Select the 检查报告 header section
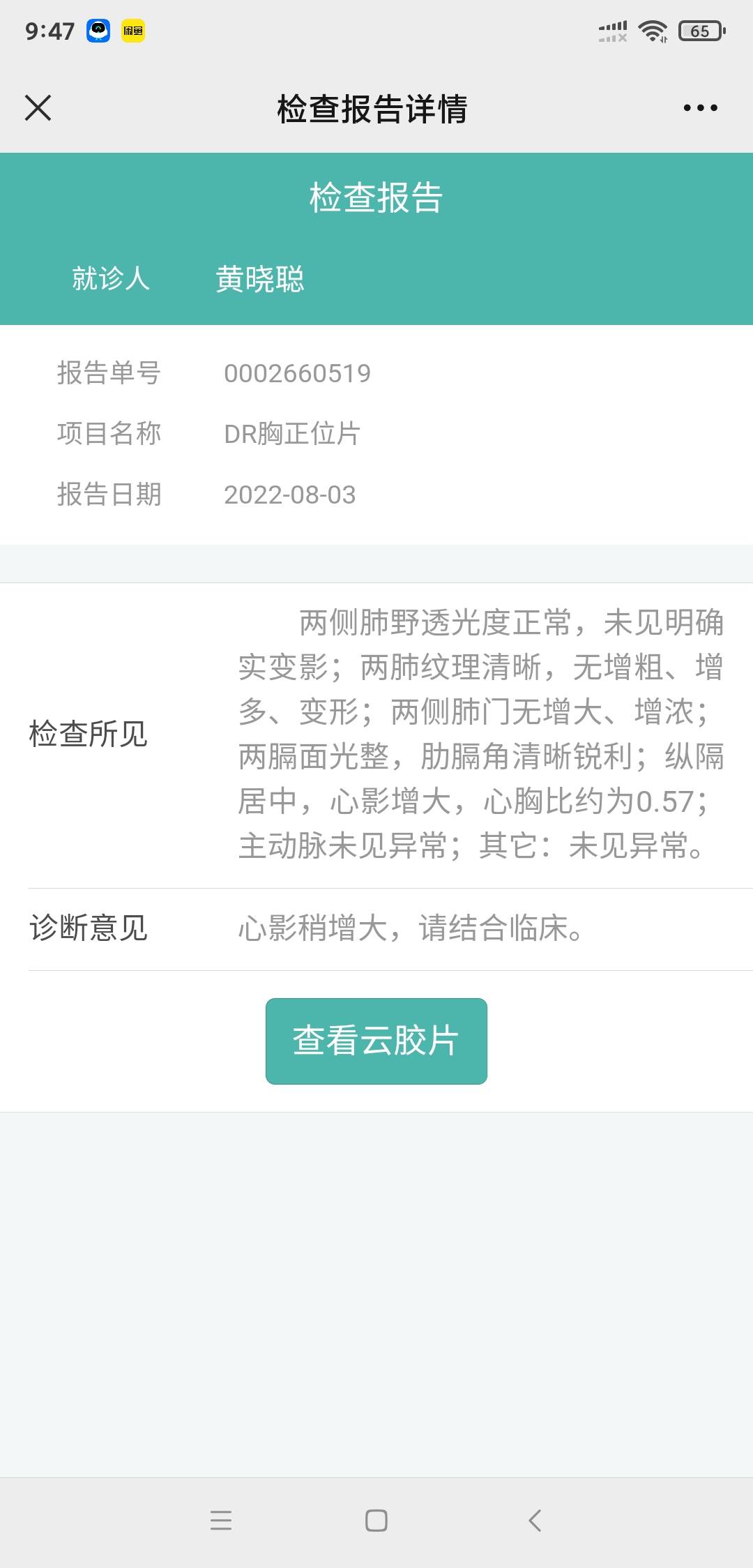The image size is (753, 1568). (376, 197)
